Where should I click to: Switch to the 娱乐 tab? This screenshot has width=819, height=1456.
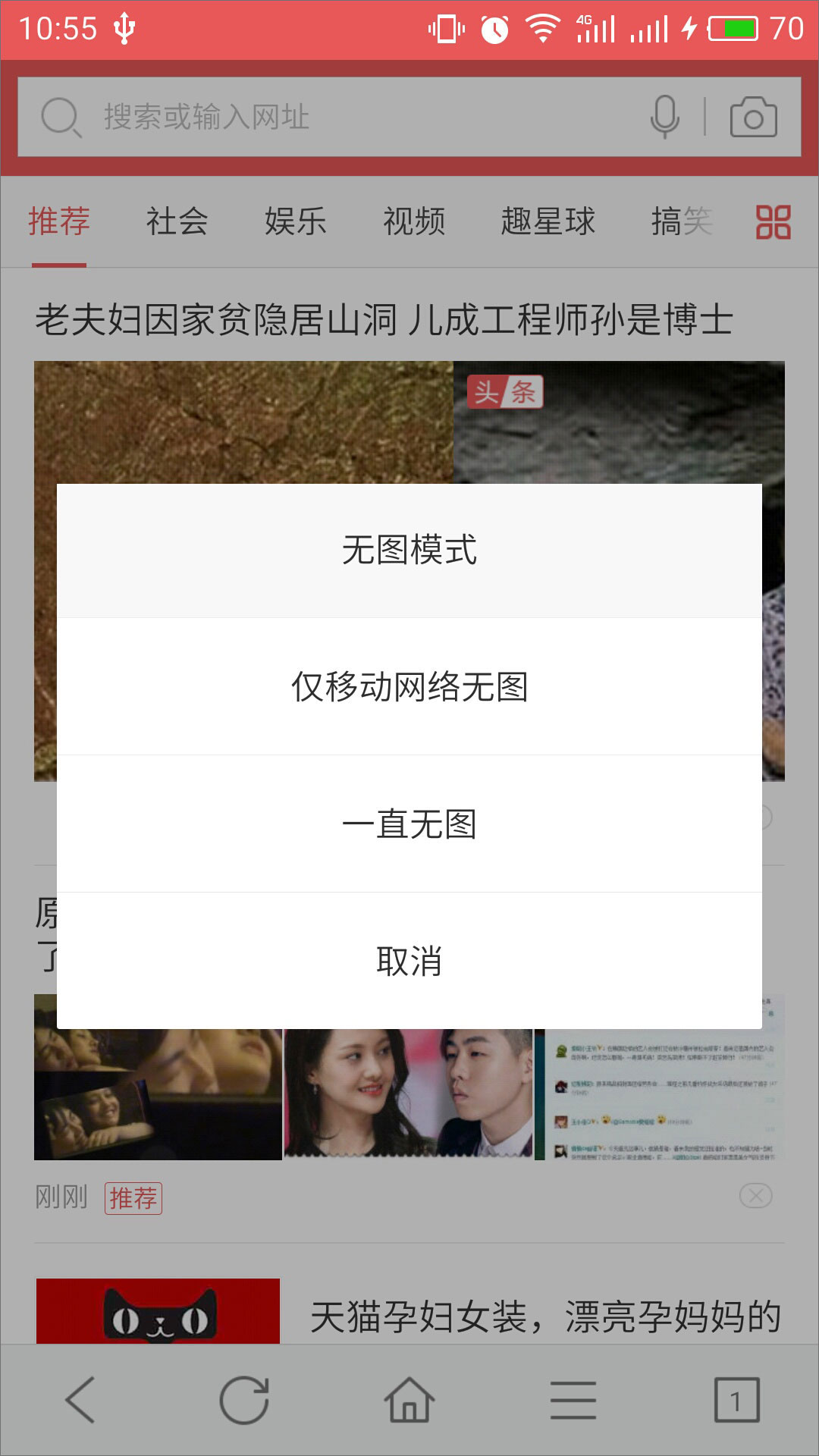coord(295,221)
